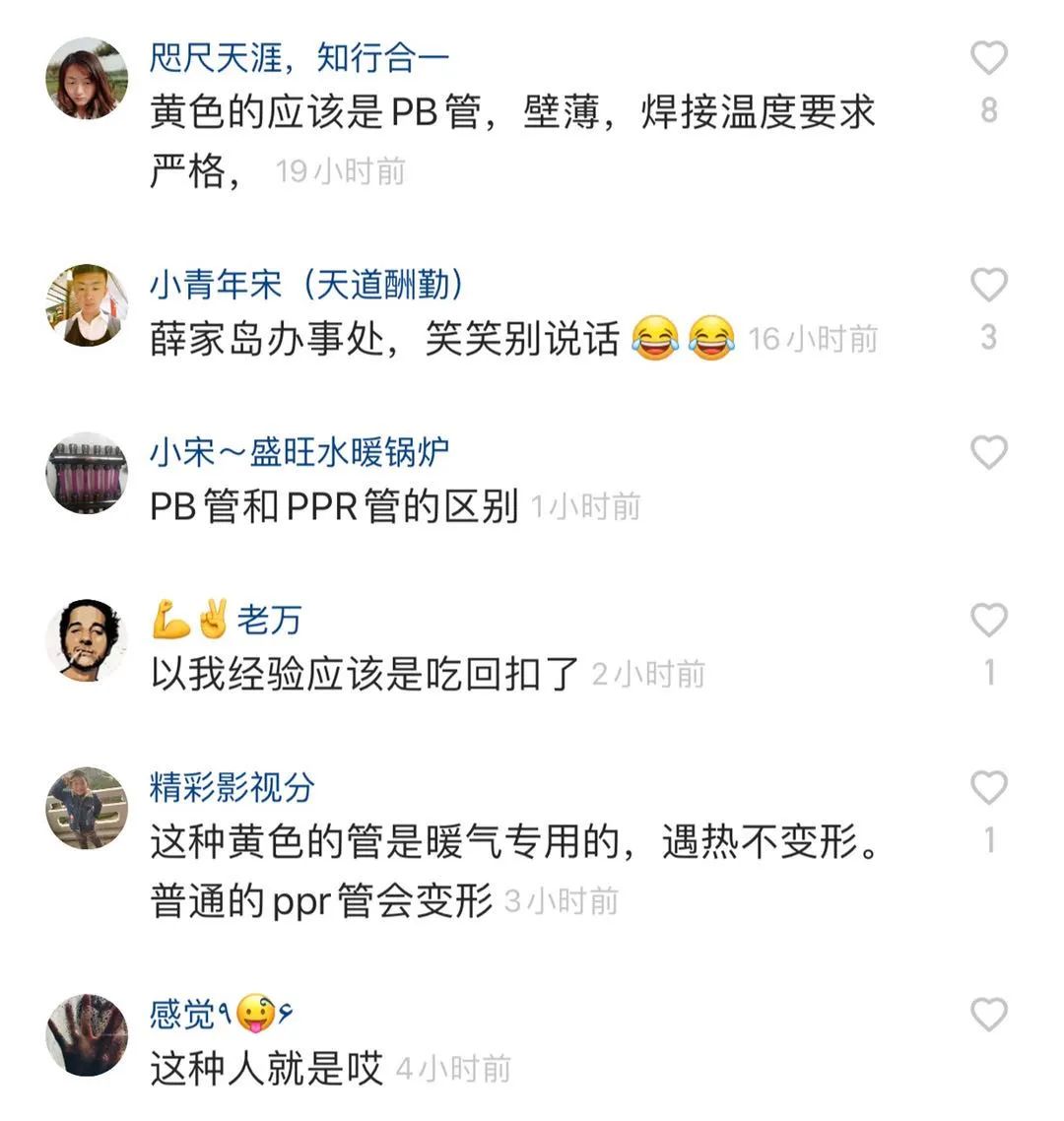
Task: Open 咫尺天涯，知行合一's profile avatar
Action: point(87,79)
